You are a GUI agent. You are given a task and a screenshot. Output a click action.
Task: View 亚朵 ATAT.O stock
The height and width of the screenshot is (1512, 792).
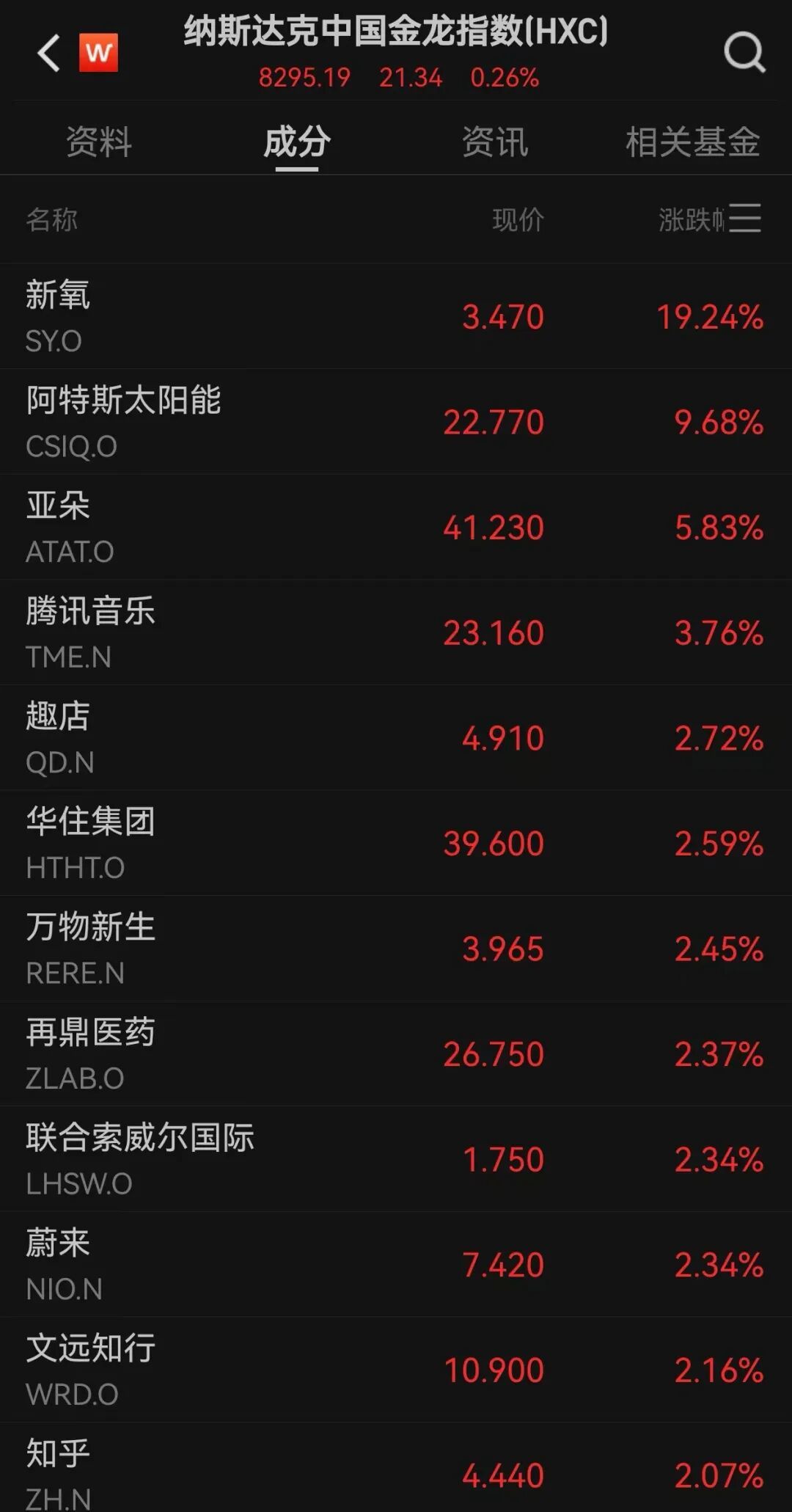[x=396, y=527]
